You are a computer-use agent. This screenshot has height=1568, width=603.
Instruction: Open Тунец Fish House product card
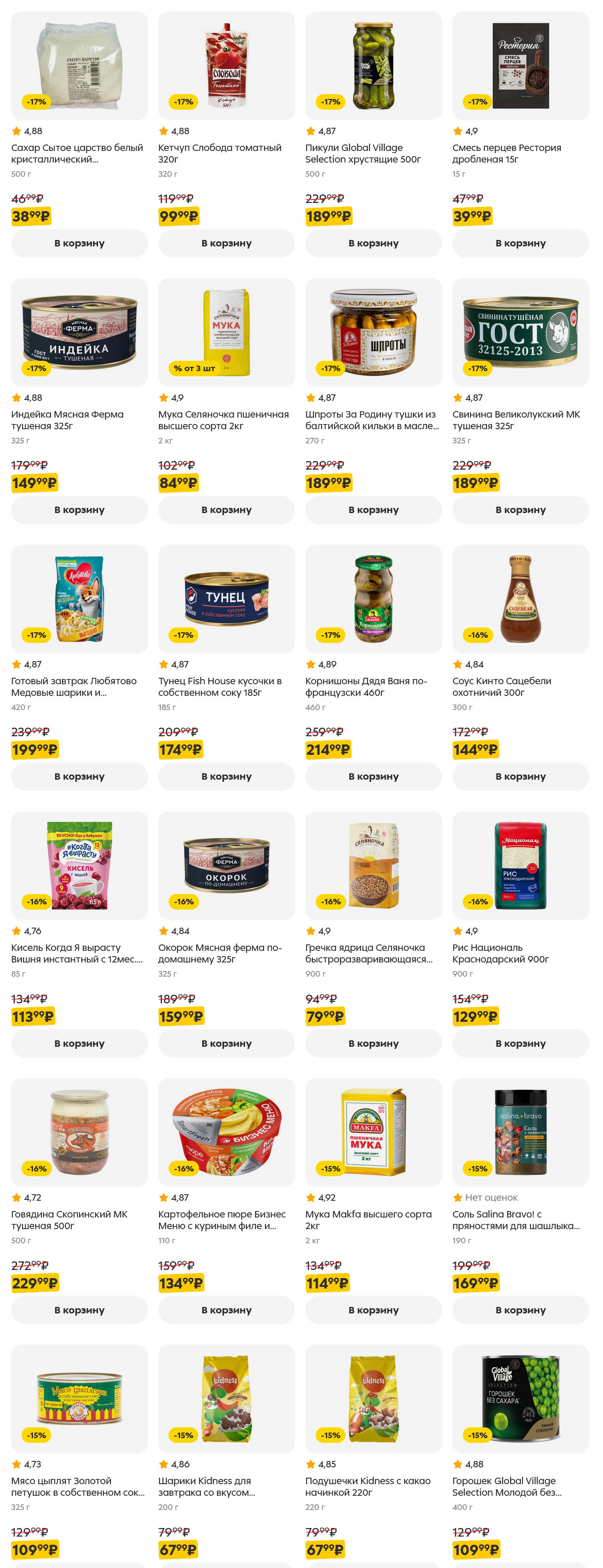pyautogui.click(x=226, y=599)
